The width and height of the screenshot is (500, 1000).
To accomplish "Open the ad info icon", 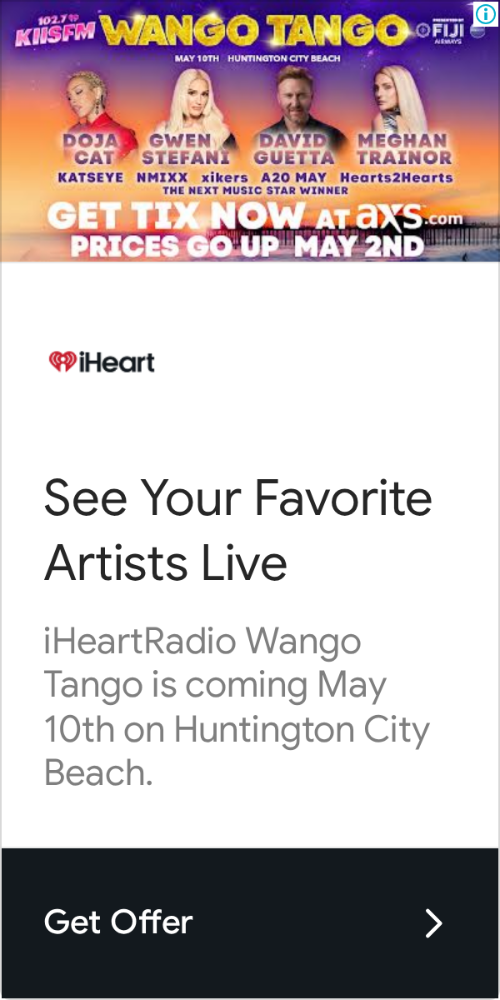I will point(486,13).
